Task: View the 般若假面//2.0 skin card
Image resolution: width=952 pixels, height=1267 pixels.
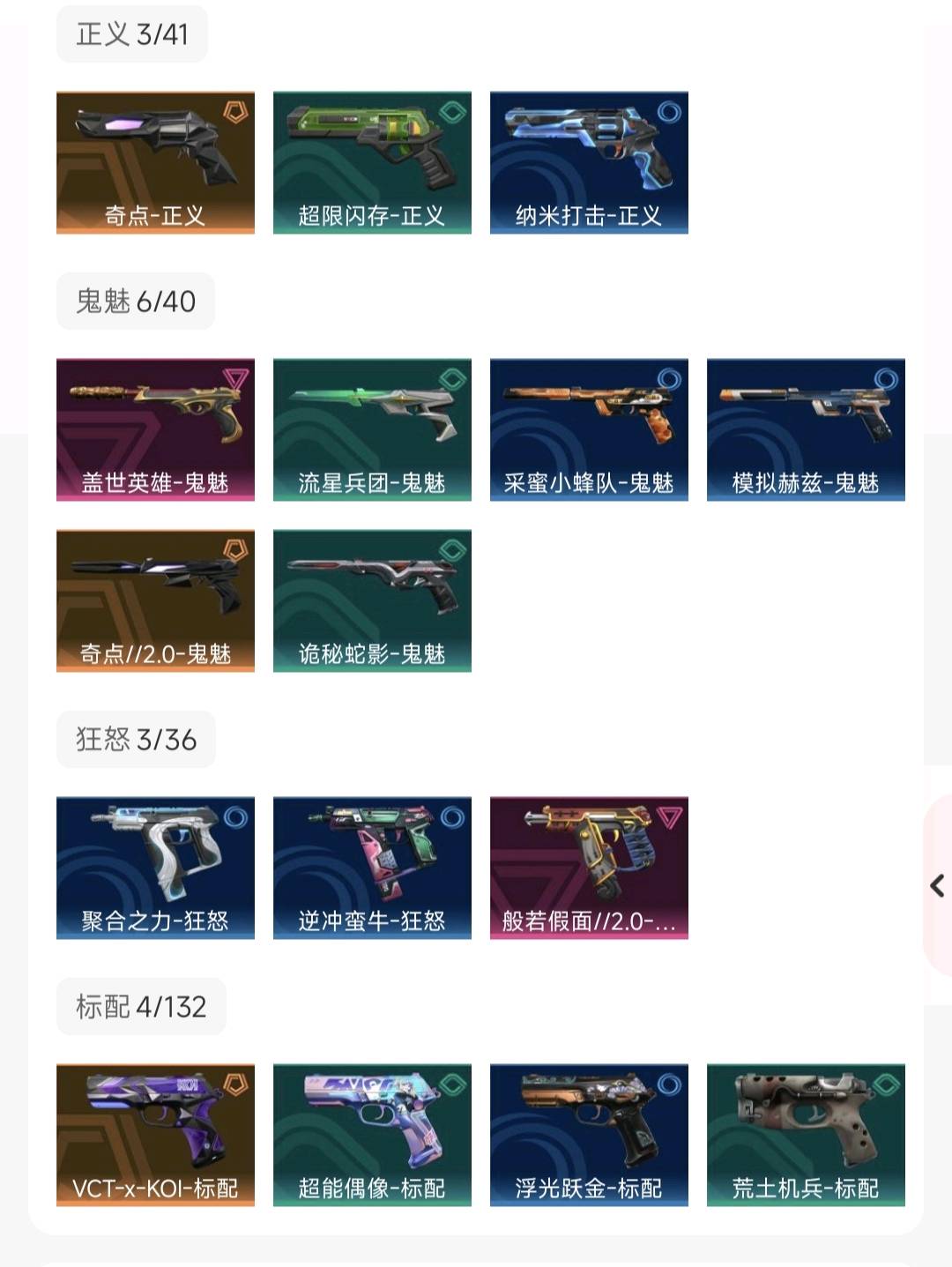Action: point(589,868)
